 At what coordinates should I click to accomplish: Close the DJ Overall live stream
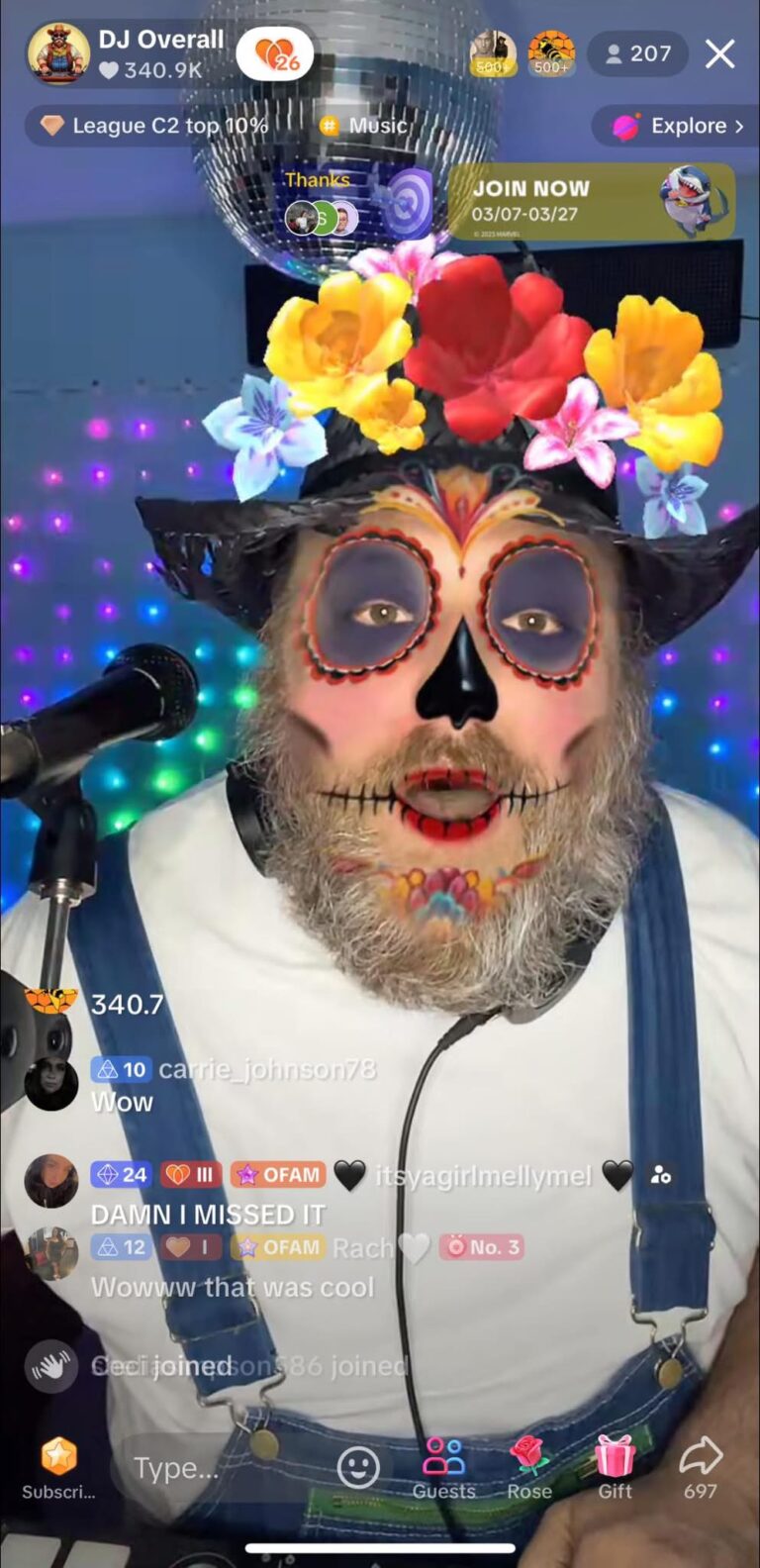[x=719, y=54]
